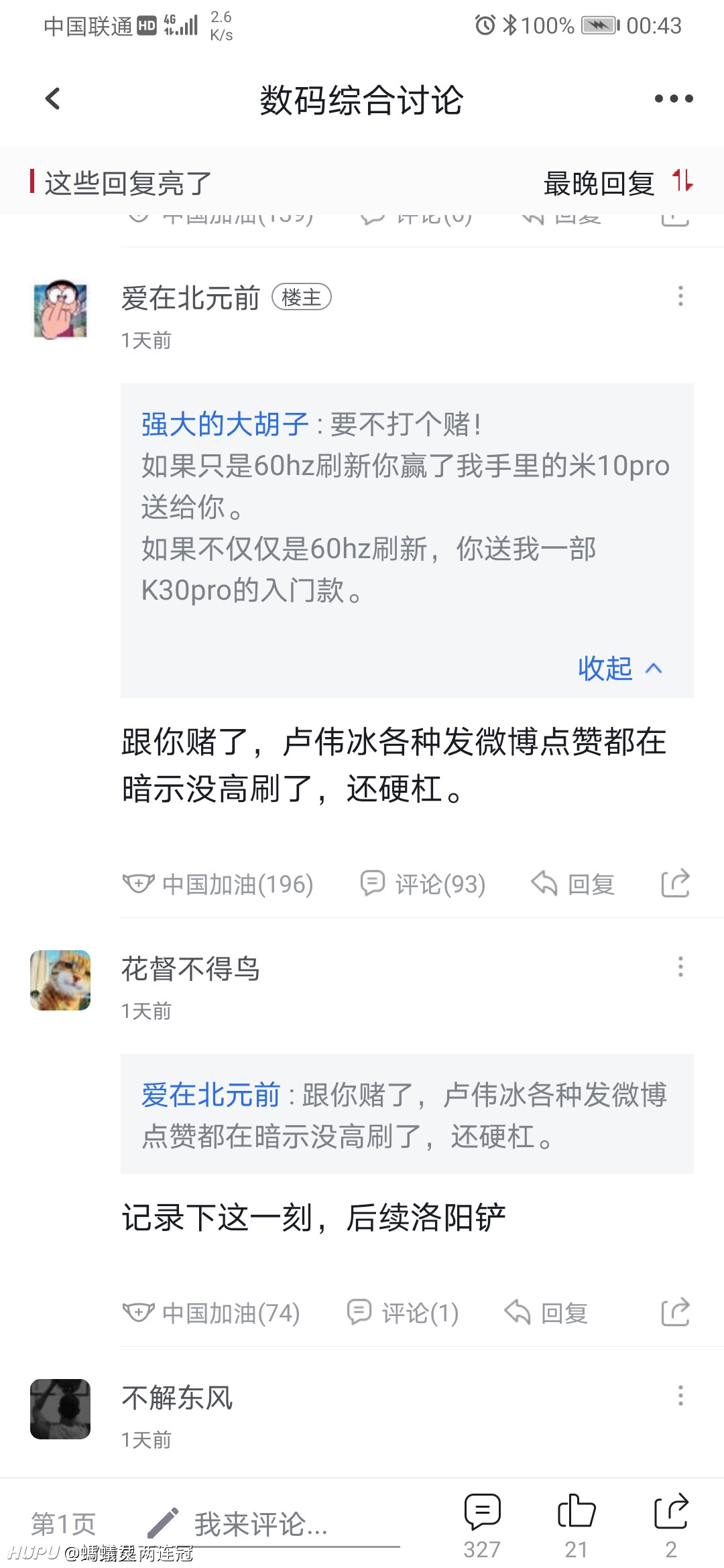Open the 327 comments icon in the bottom bar

point(482,1526)
